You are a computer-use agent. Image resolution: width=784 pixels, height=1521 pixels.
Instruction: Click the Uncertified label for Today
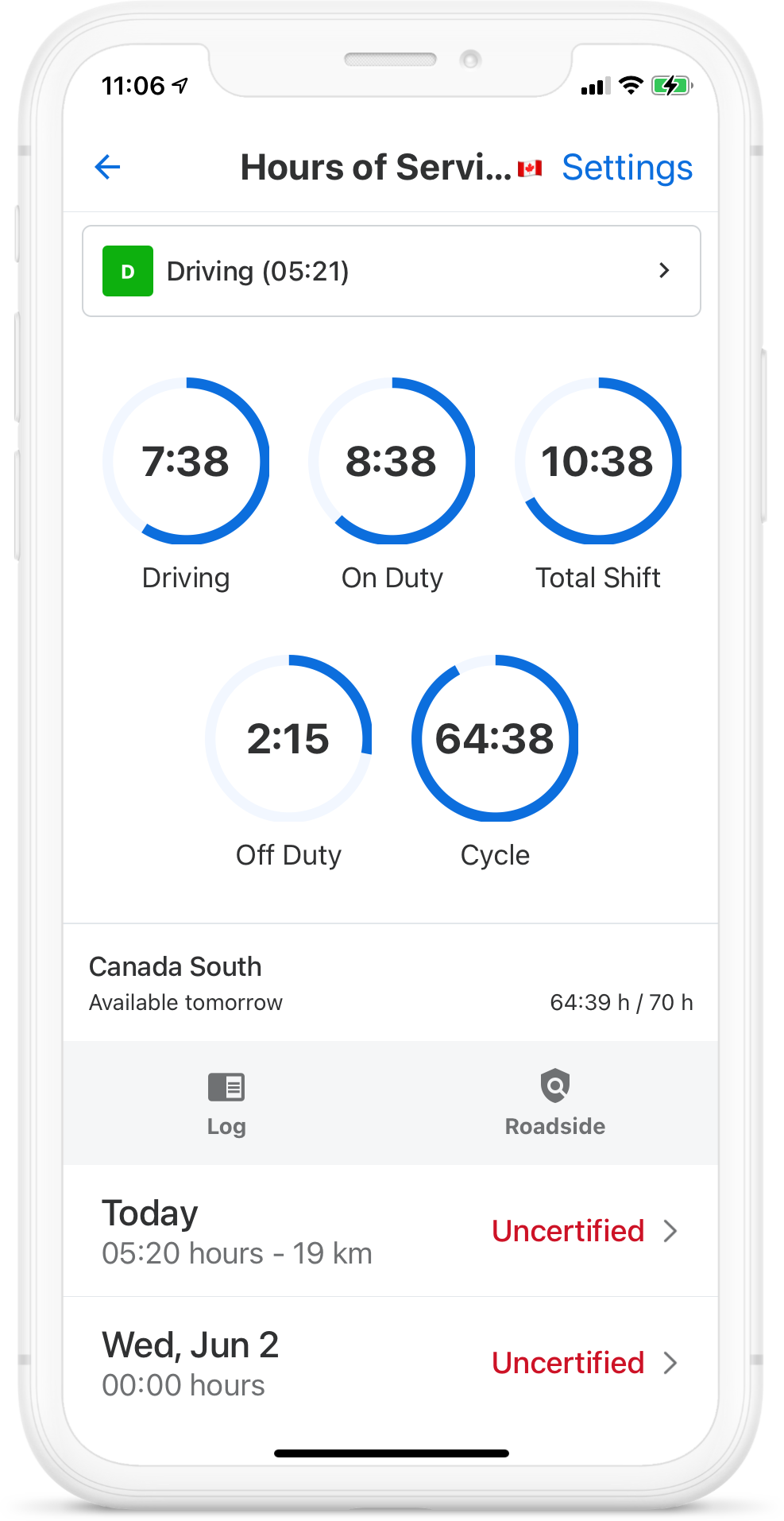pos(568,1231)
